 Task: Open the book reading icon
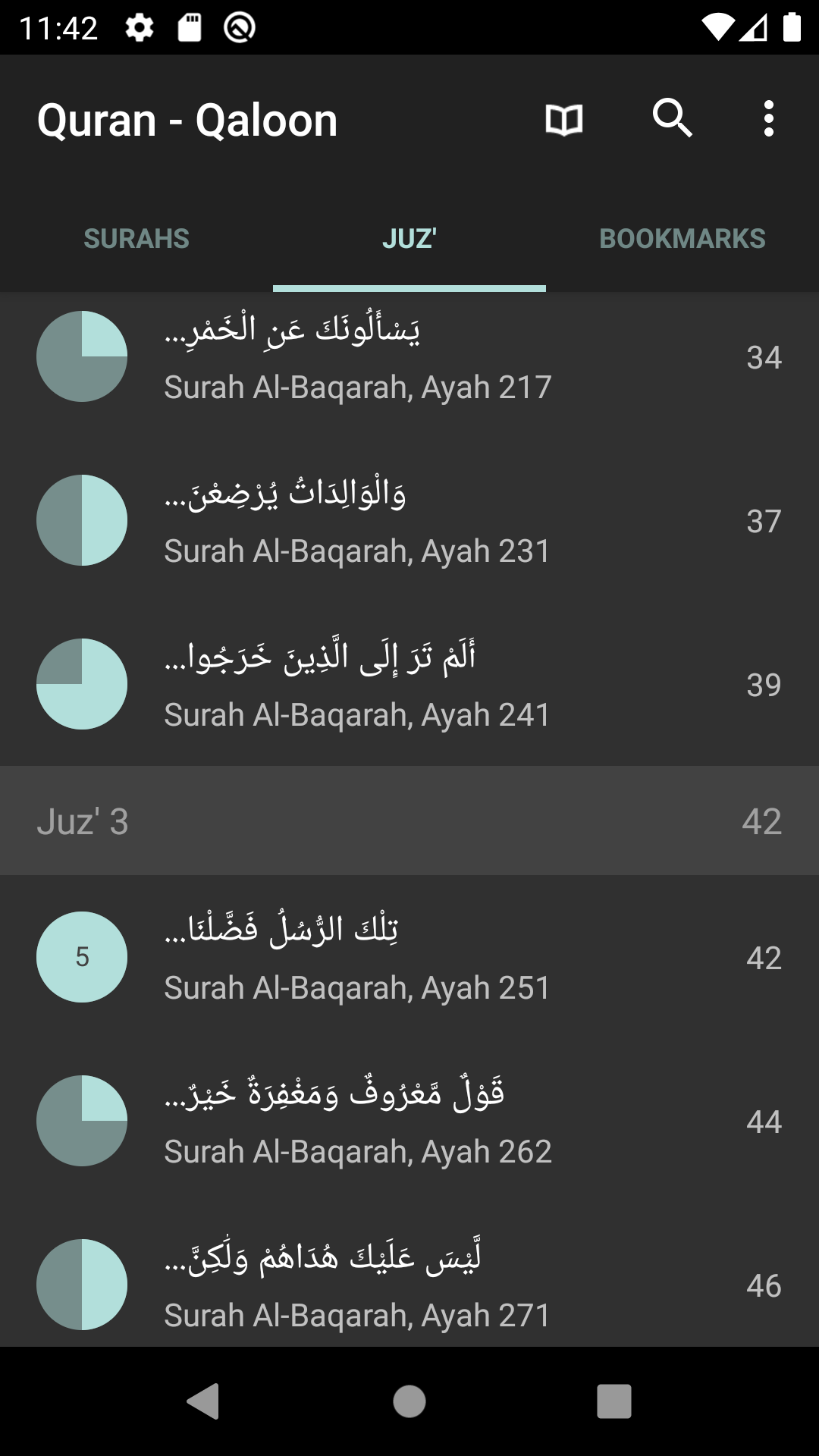tap(564, 120)
